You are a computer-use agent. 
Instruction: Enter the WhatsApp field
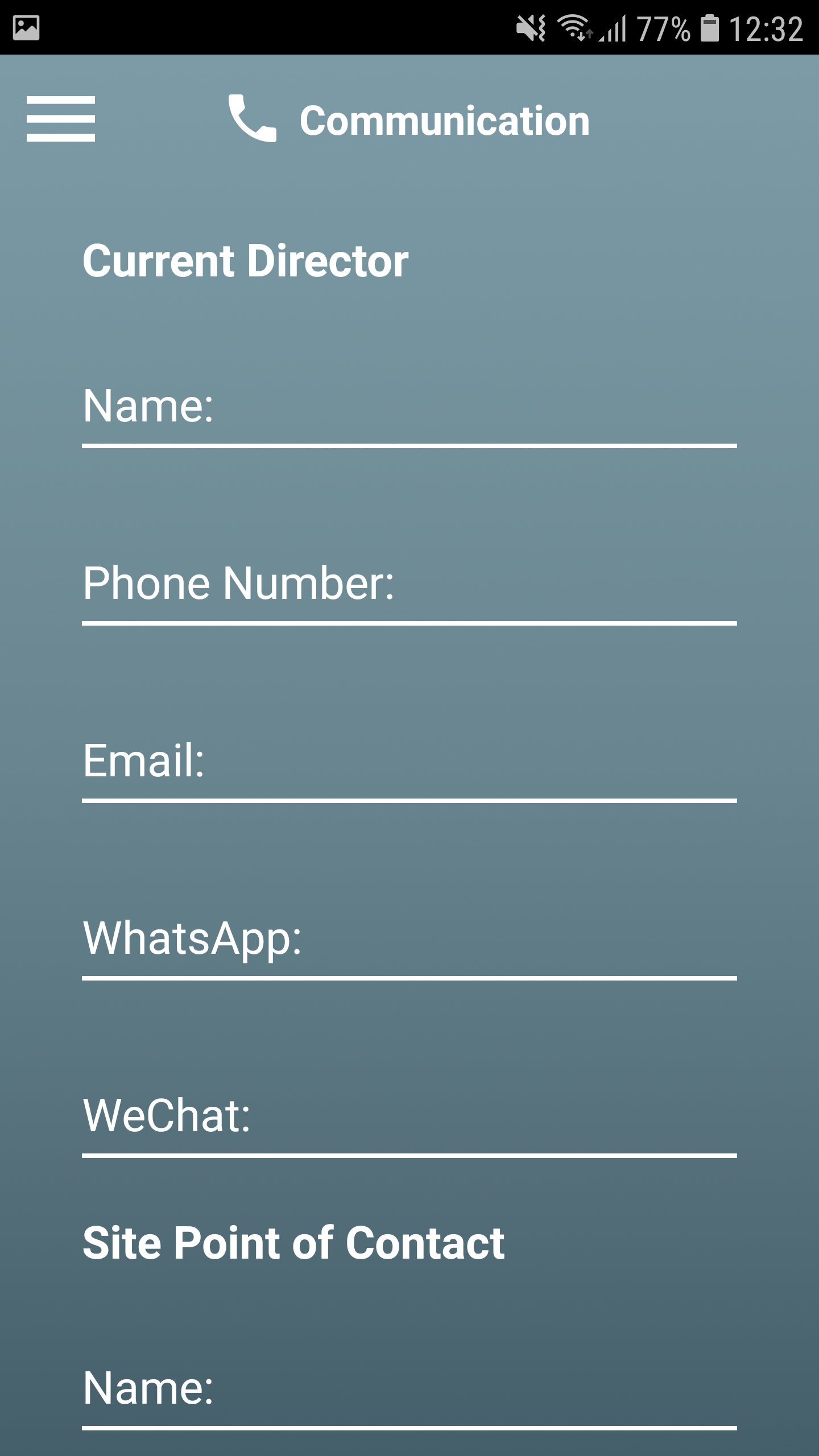[x=409, y=941]
